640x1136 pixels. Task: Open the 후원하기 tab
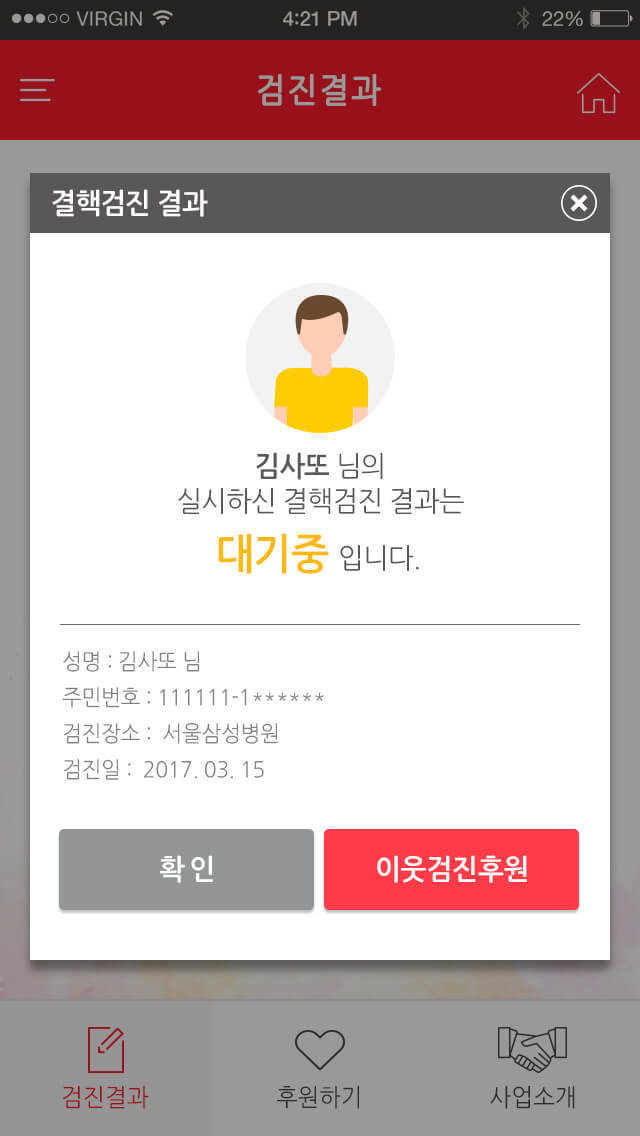[x=319, y=1068]
